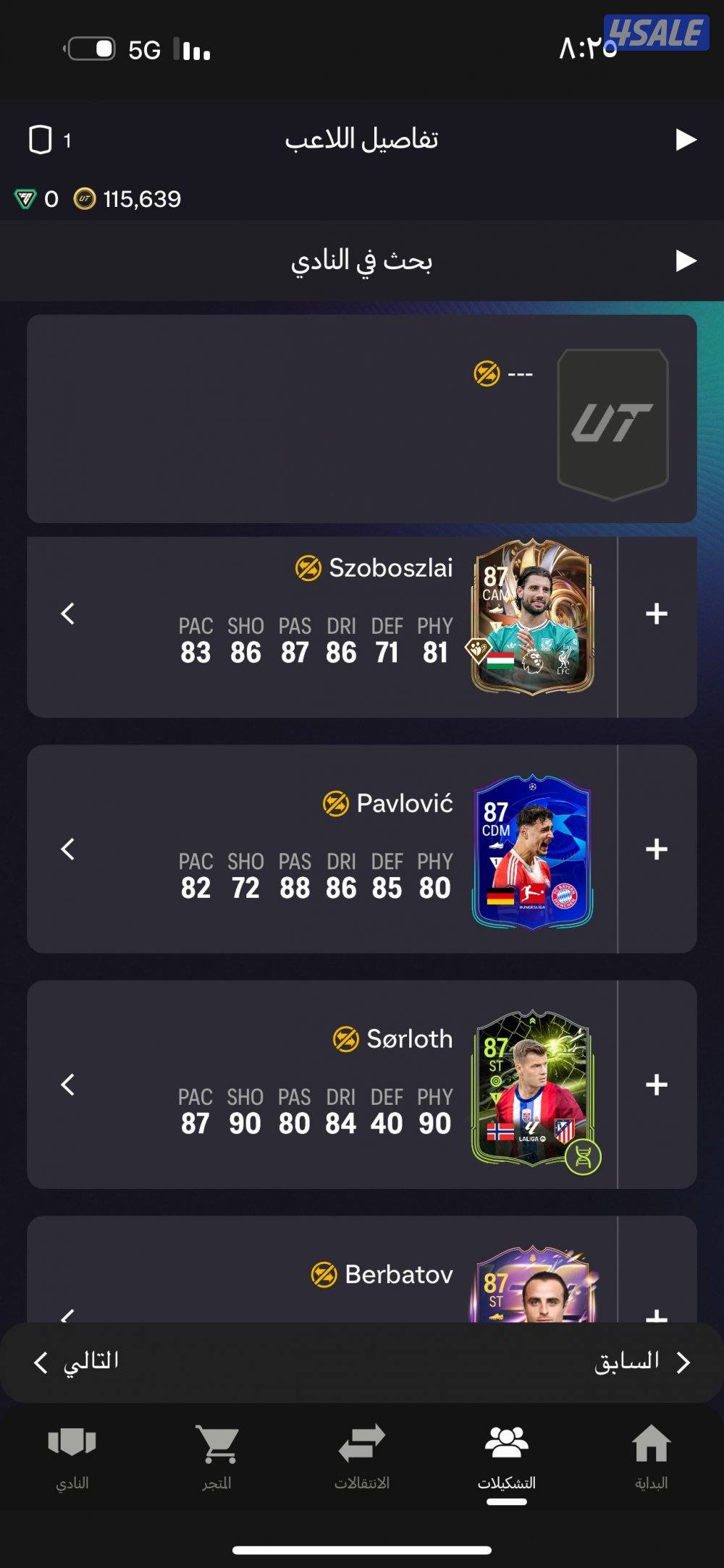Go to the next page (التالي)

coord(77,1362)
